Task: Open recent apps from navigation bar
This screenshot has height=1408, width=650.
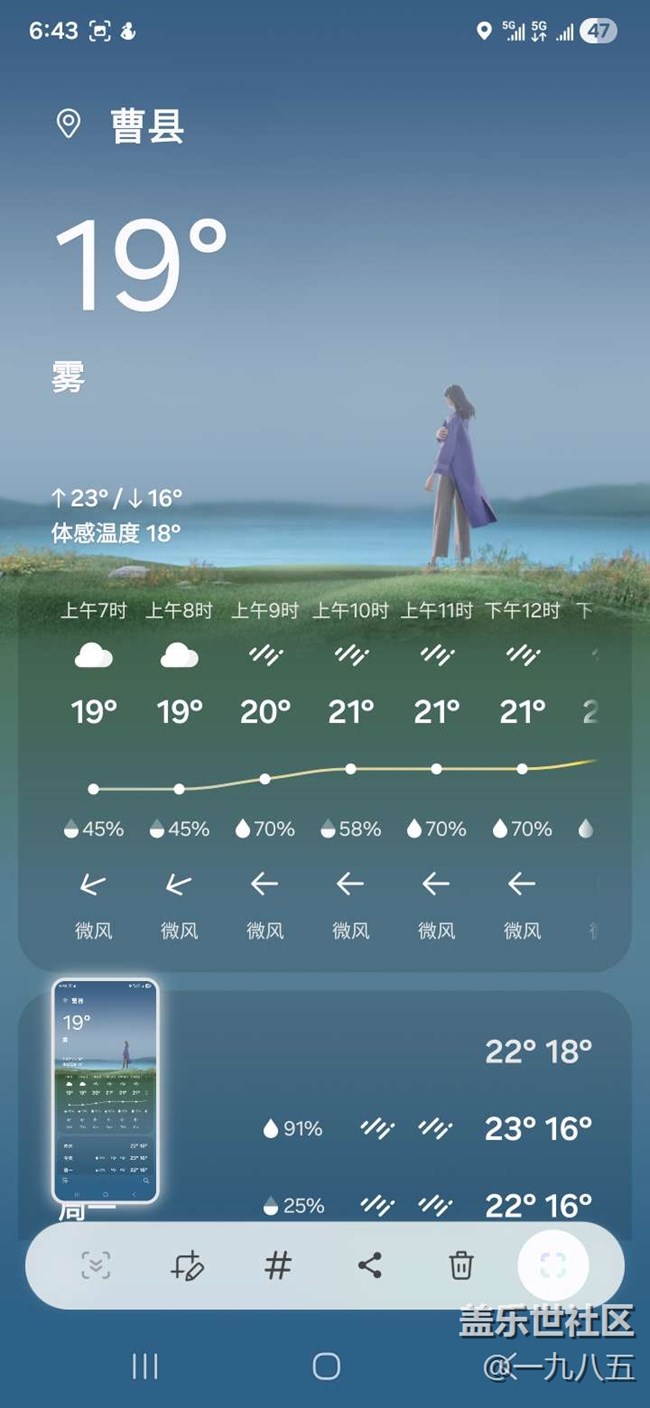Action: [145, 1366]
